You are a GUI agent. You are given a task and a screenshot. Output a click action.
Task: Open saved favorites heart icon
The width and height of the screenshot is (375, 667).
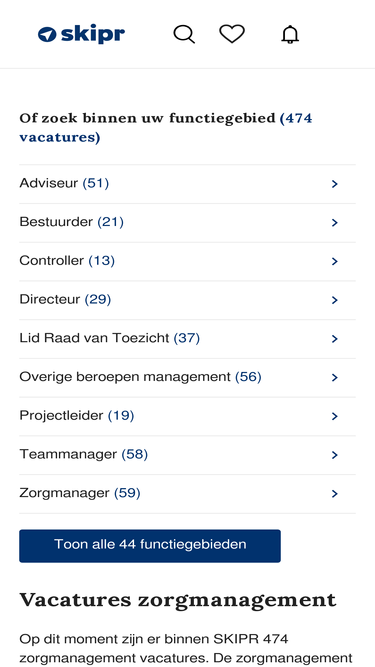click(x=232, y=34)
